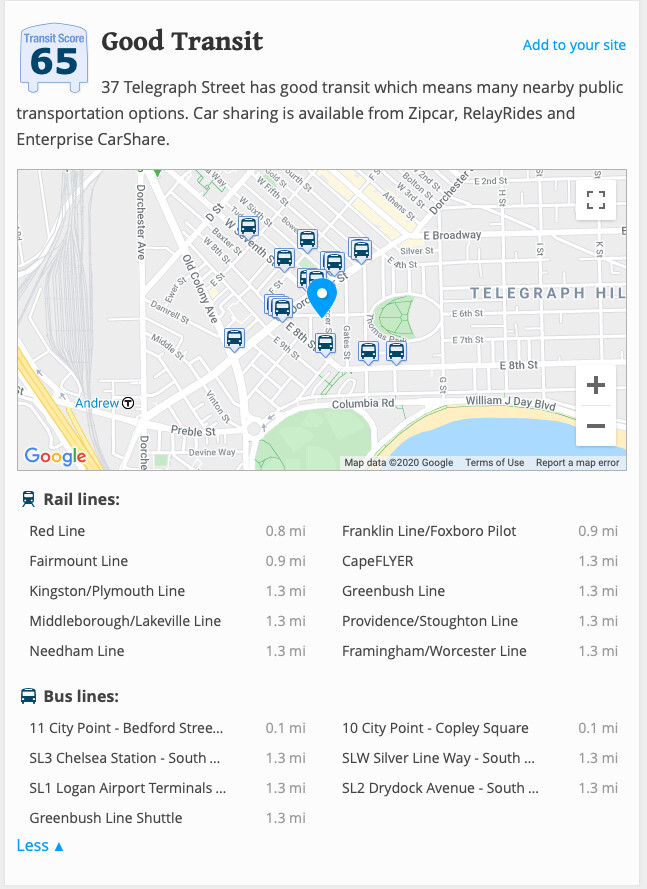The image size is (647, 889).
Task: Collapse the transit list with Less
Action: pos(40,846)
